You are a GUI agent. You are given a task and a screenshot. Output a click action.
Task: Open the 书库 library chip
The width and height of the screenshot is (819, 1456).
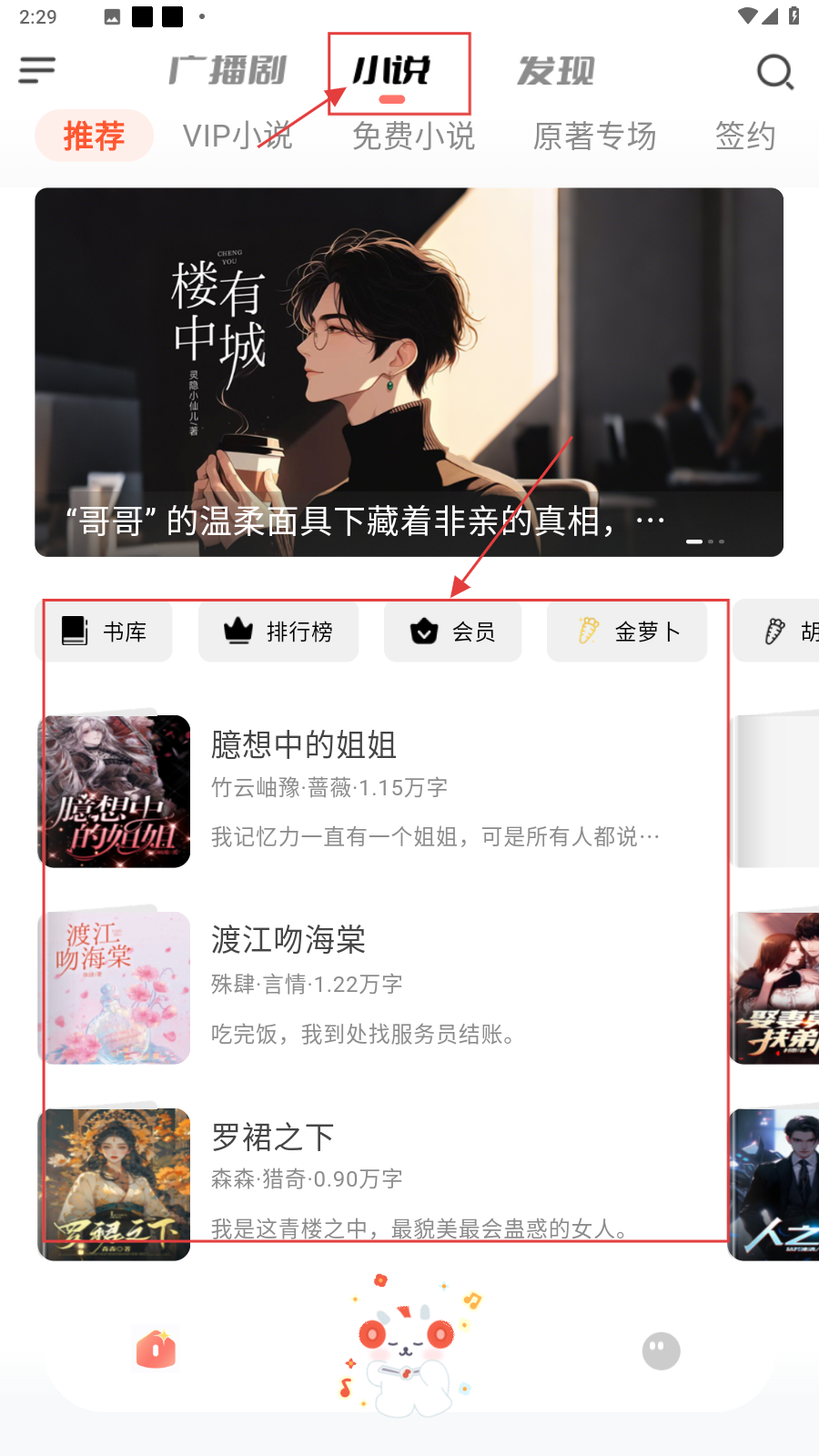[104, 631]
